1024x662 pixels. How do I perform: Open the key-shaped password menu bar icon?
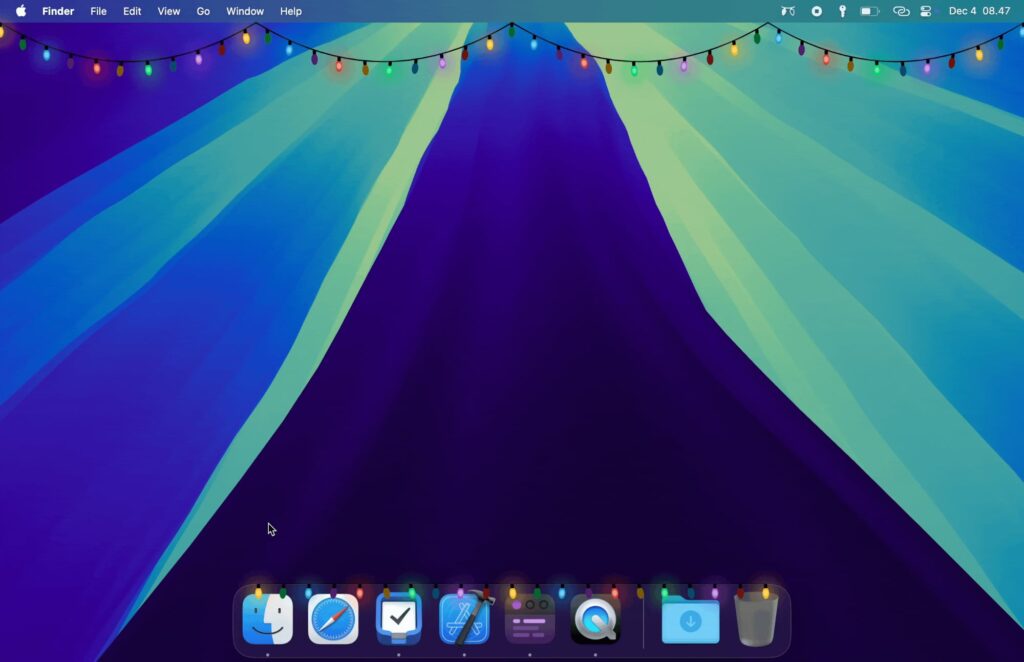click(842, 11)
